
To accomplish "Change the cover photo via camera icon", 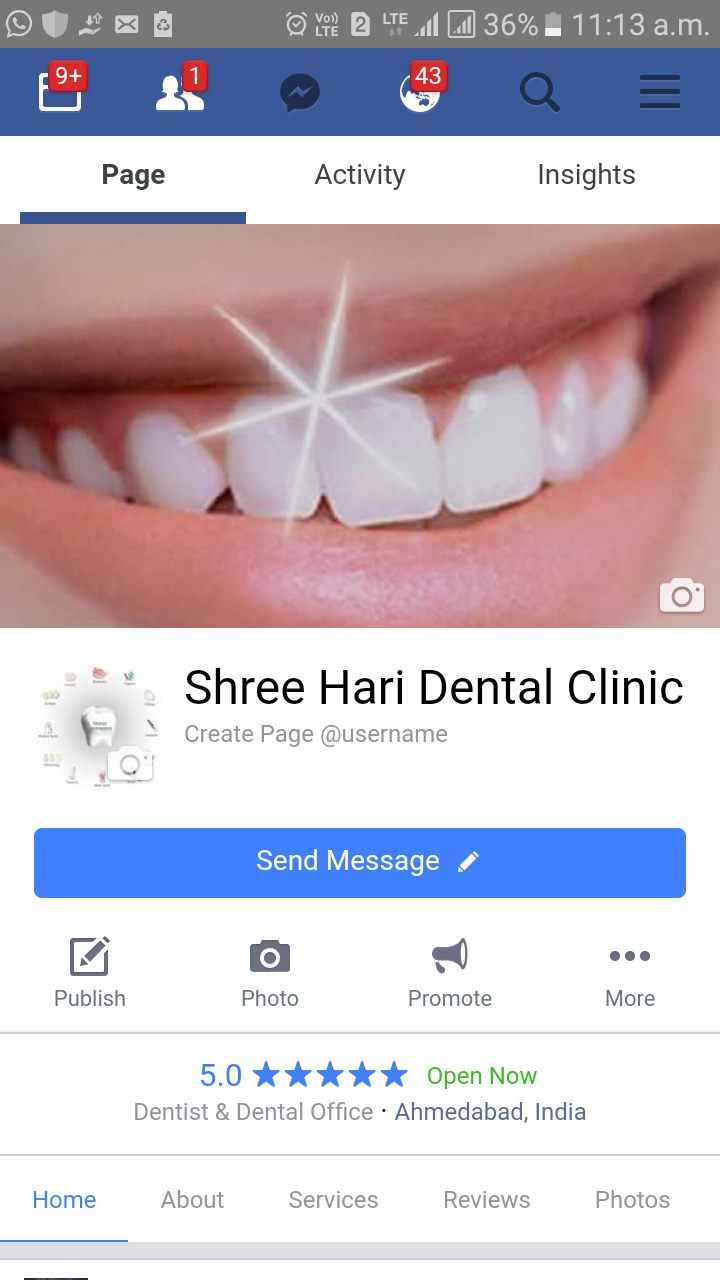I will (x=682, y=595).
